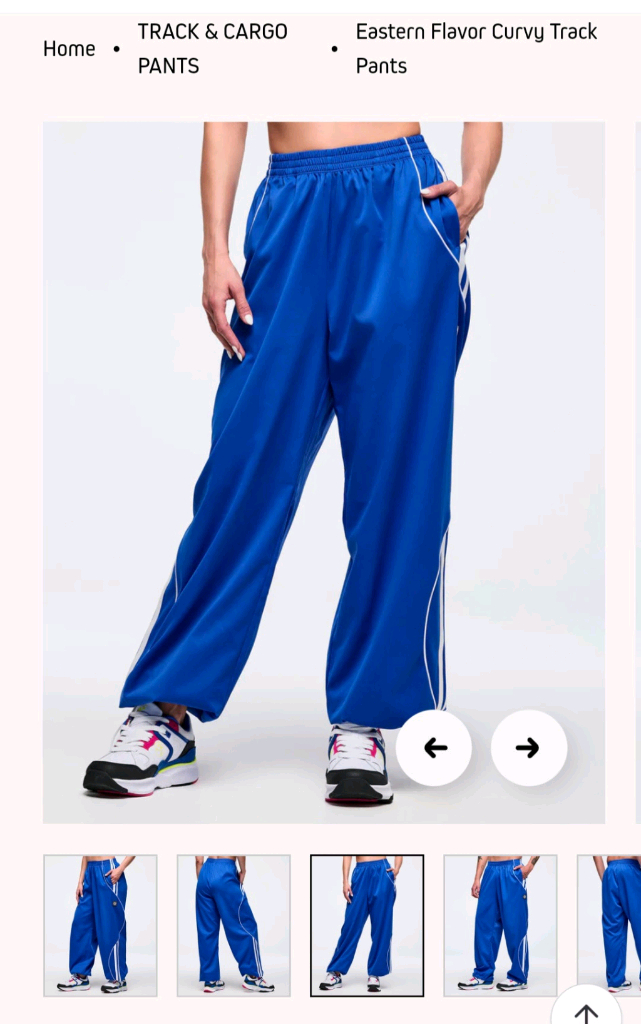Select the third highlighted thumbnail

(367, 925)
